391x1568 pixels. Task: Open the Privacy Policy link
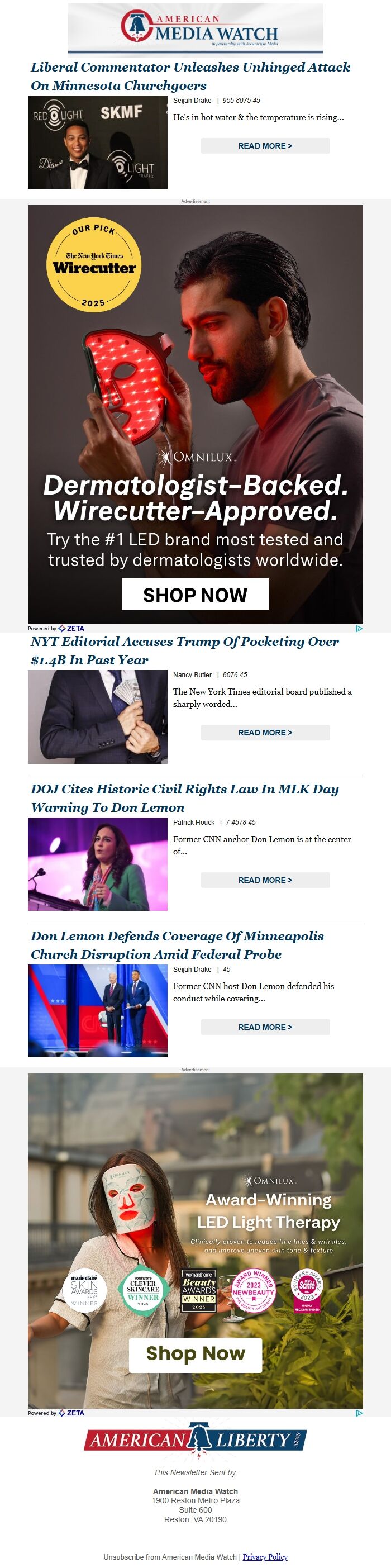265,1556
